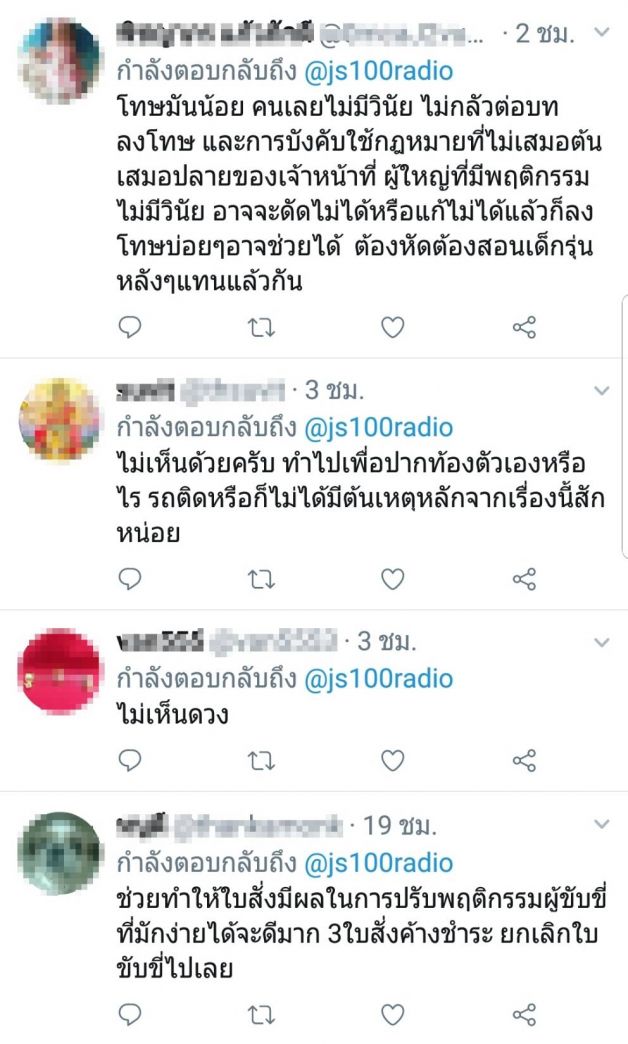Open dropdown menu on the 19 ชม. tweet

click(x=601, y=824)
